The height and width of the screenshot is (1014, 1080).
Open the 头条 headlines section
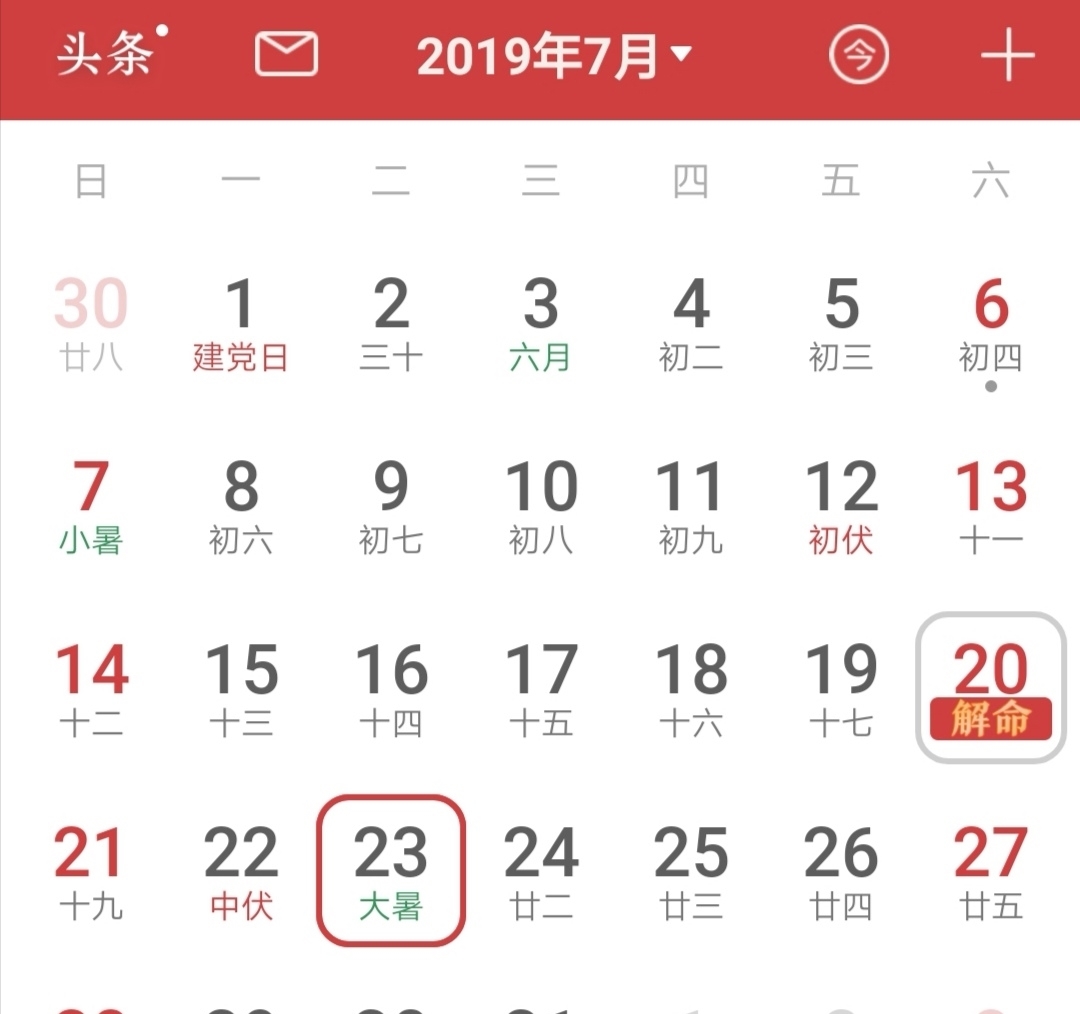[104, 55]
